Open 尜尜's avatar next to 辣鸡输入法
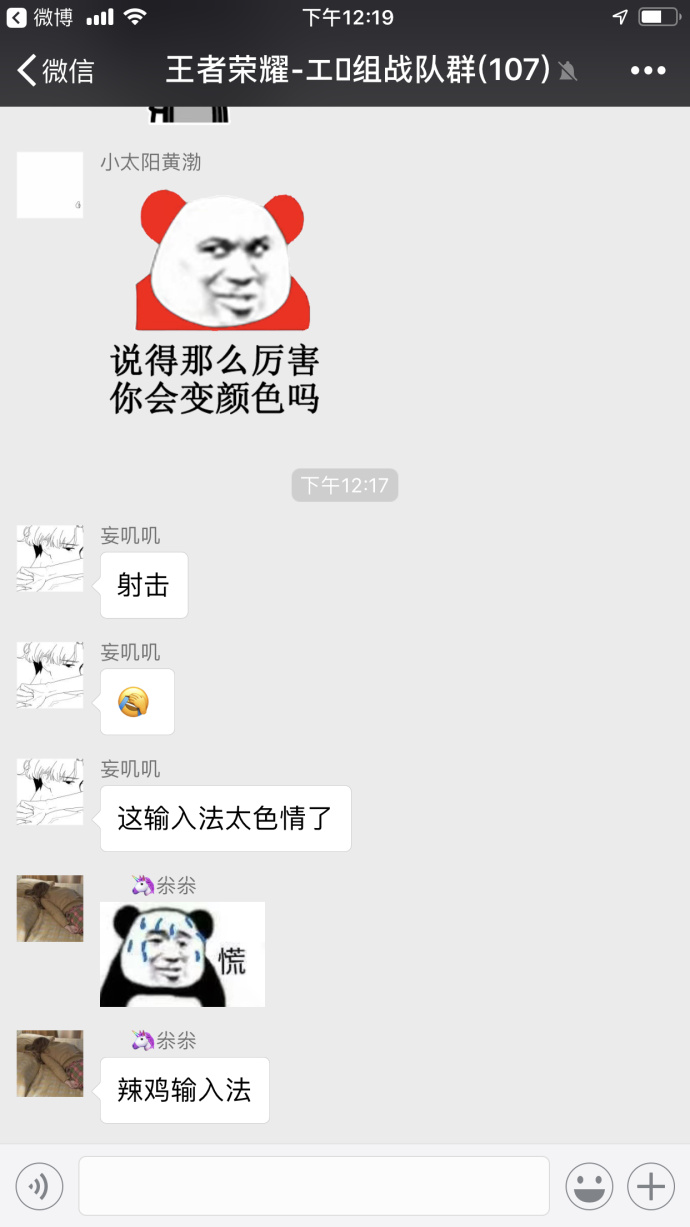 (50, 1064)
